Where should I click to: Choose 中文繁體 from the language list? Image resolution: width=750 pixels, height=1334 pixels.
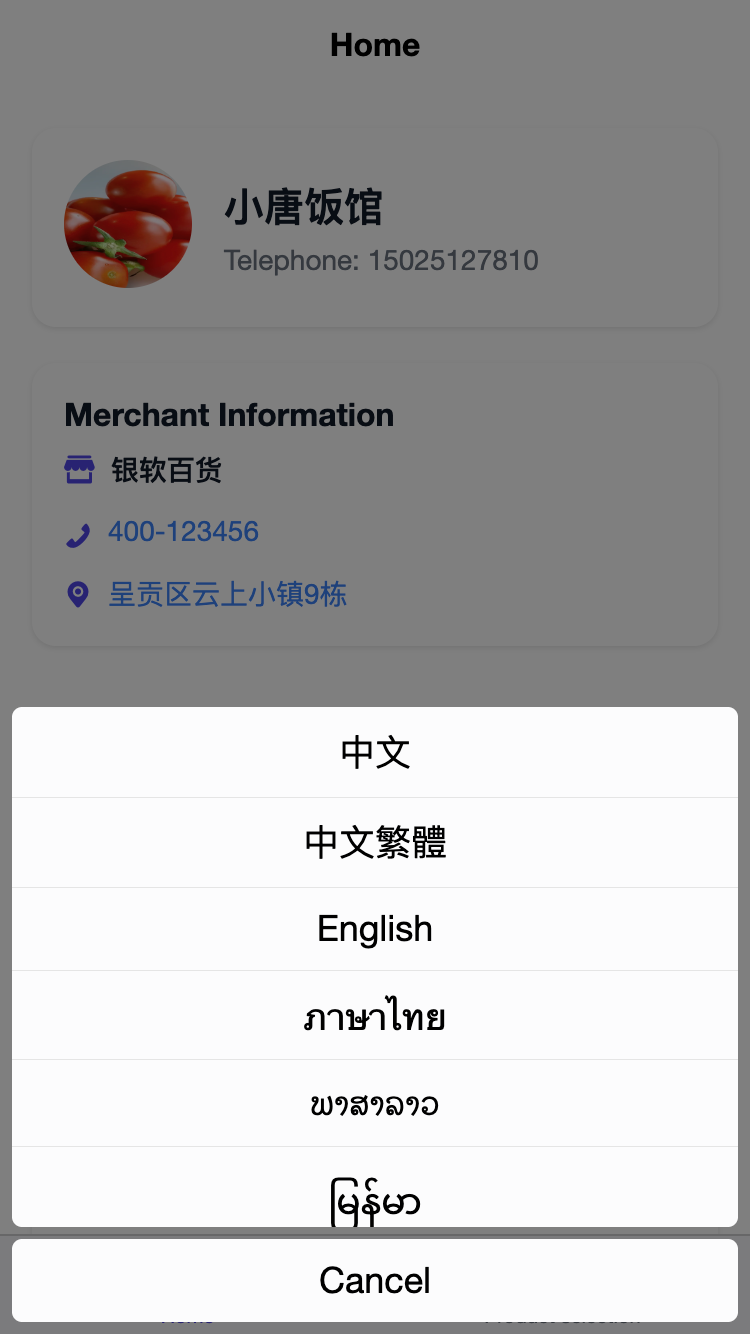click(x=375, y=842)
